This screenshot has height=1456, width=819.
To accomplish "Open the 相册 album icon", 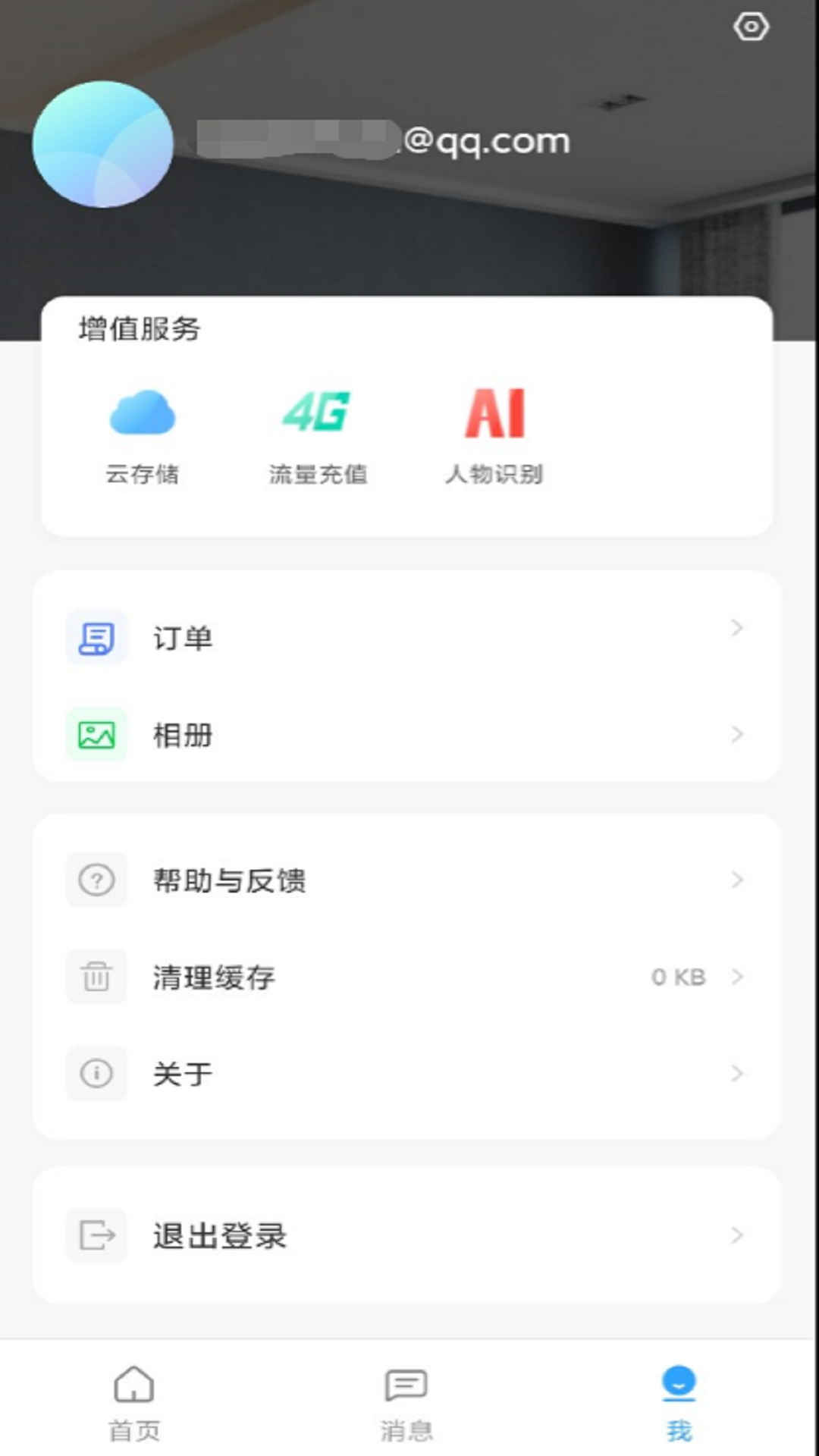I will (x=96, y=735).
